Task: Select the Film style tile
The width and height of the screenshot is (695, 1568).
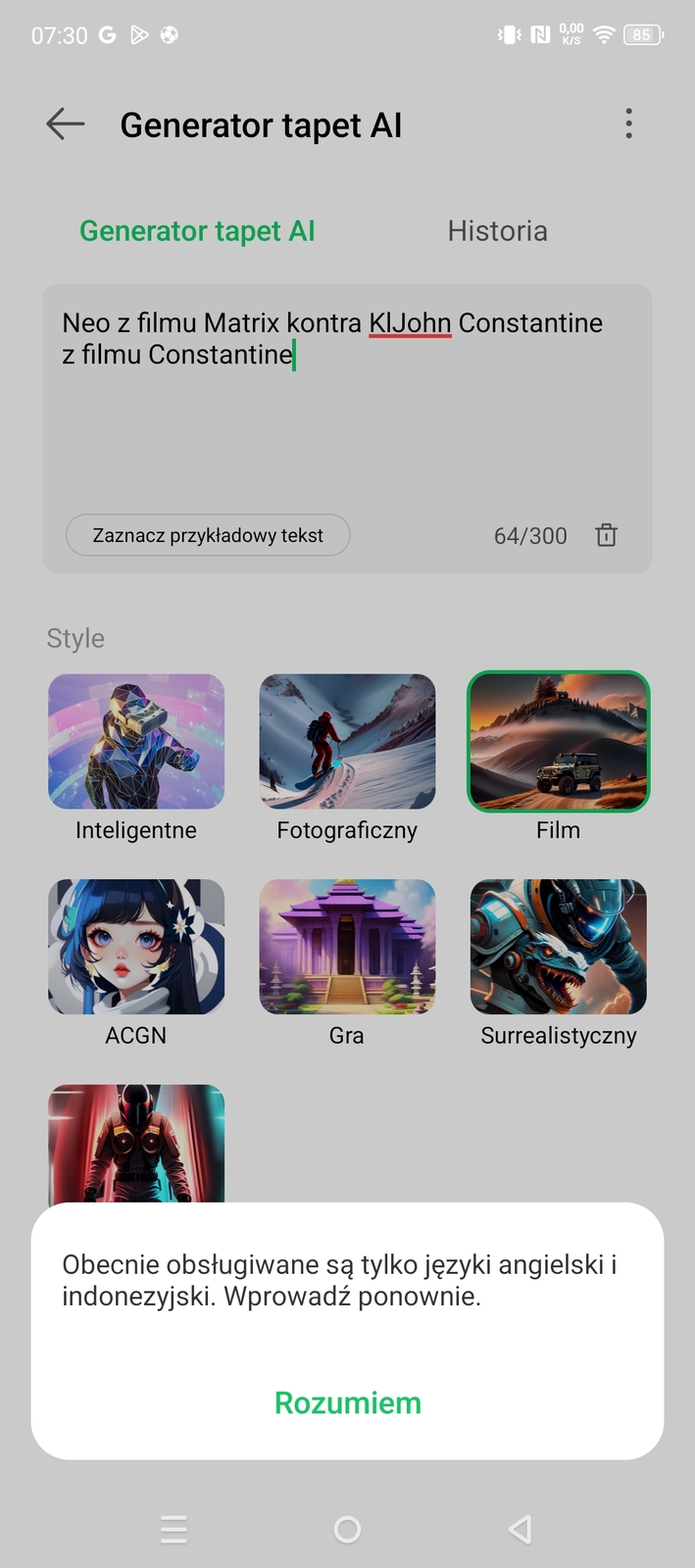Action: coord(558,742)
